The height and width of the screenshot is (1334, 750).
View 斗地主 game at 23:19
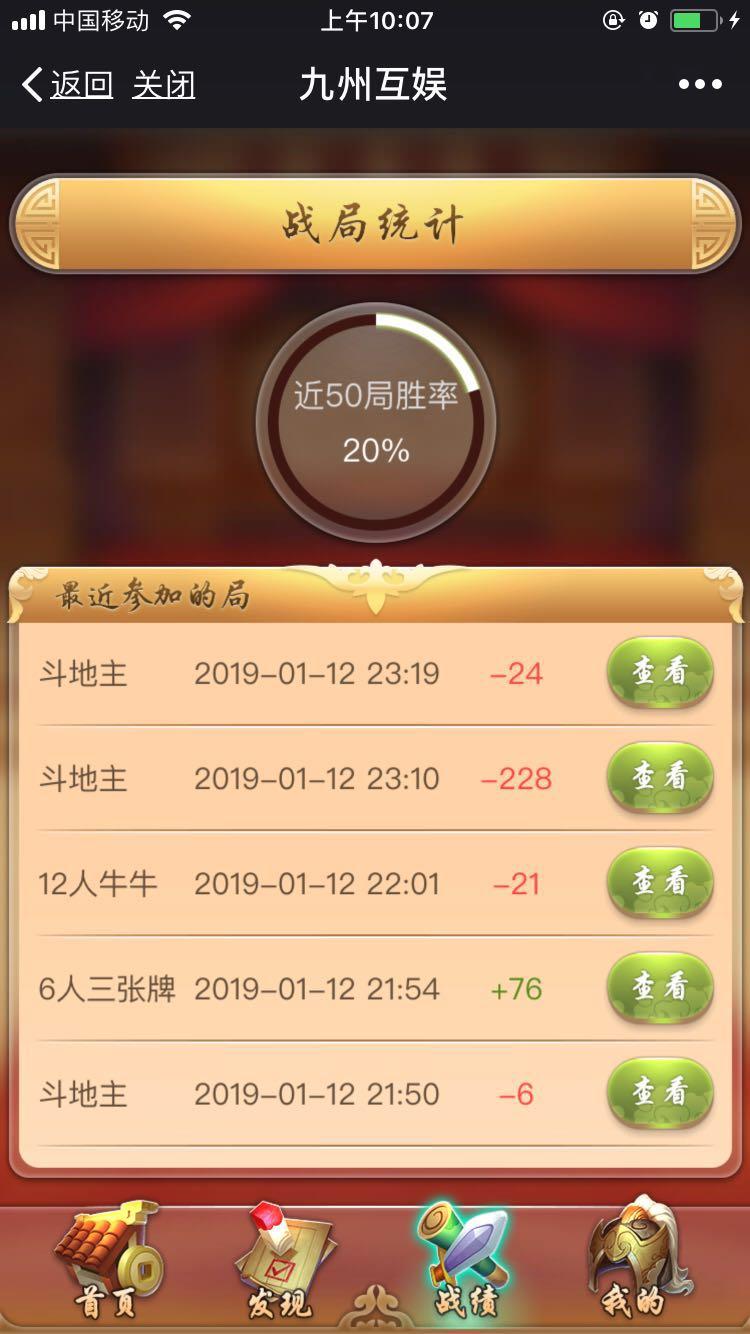(660, 672)
